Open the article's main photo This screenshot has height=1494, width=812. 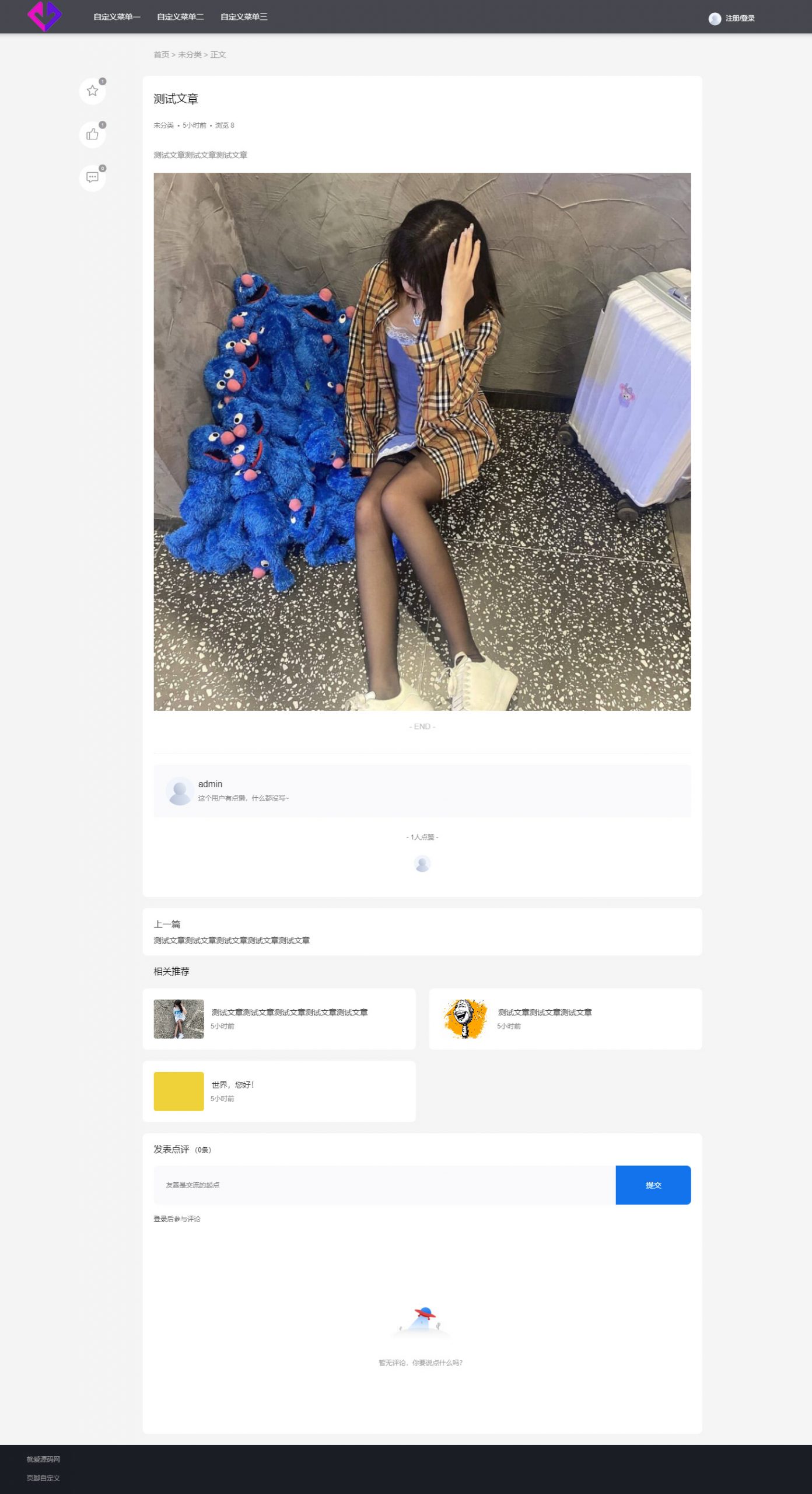click(422, 441)
